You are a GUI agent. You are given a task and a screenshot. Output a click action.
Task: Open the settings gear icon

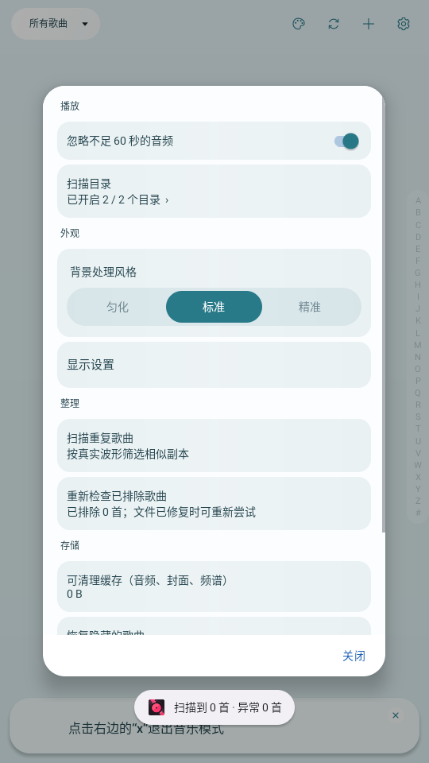404,24
